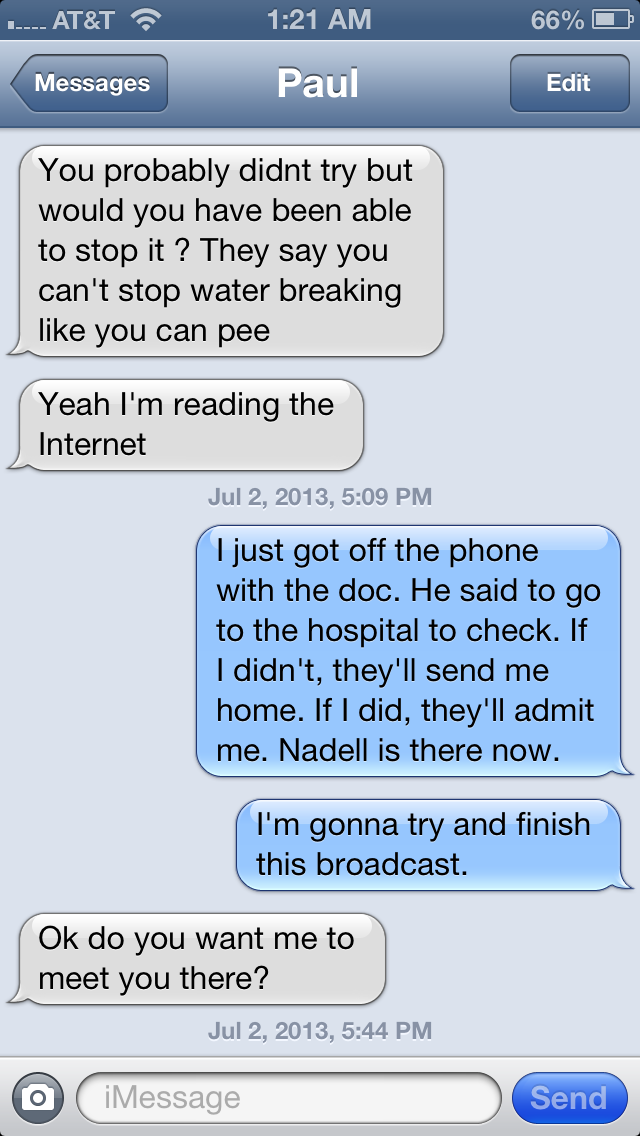The height and width of the screenshot is (1136, 640).
Task: Tap the Send button
Action: (569, 1098)
